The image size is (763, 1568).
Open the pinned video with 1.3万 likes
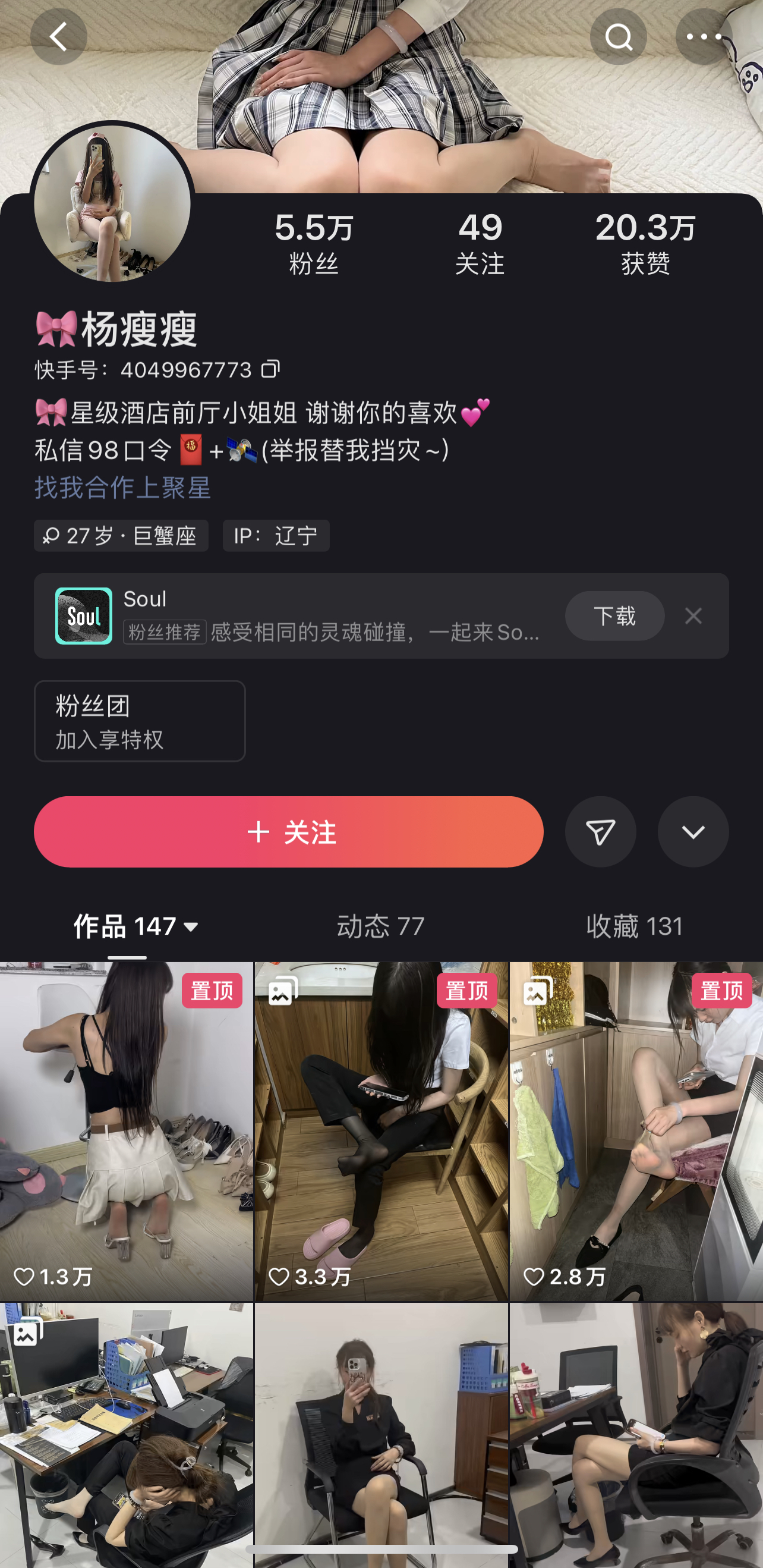coord(127,1132)
